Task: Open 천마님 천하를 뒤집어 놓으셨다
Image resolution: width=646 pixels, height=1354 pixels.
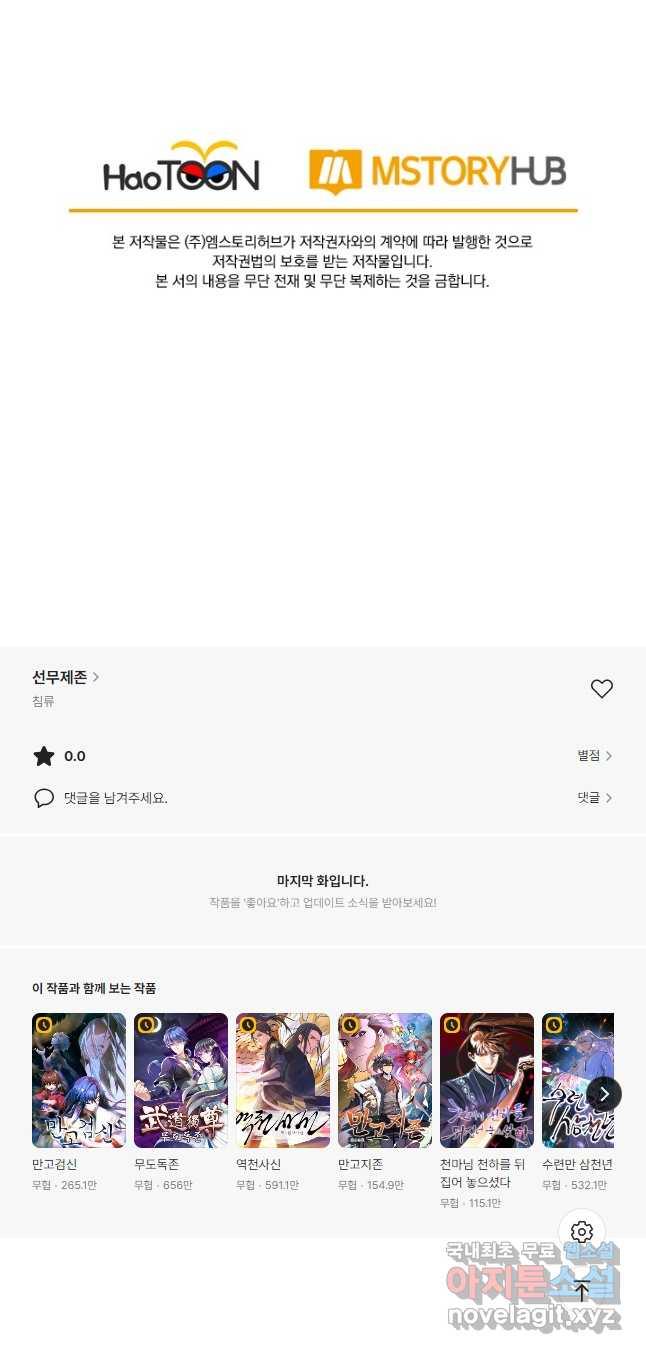Action: tap(487, 1080)
